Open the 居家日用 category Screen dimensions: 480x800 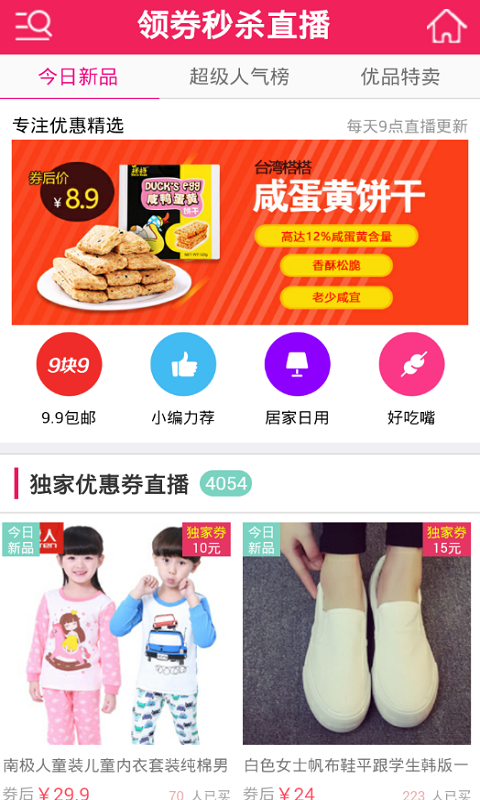tap(297, 379)
